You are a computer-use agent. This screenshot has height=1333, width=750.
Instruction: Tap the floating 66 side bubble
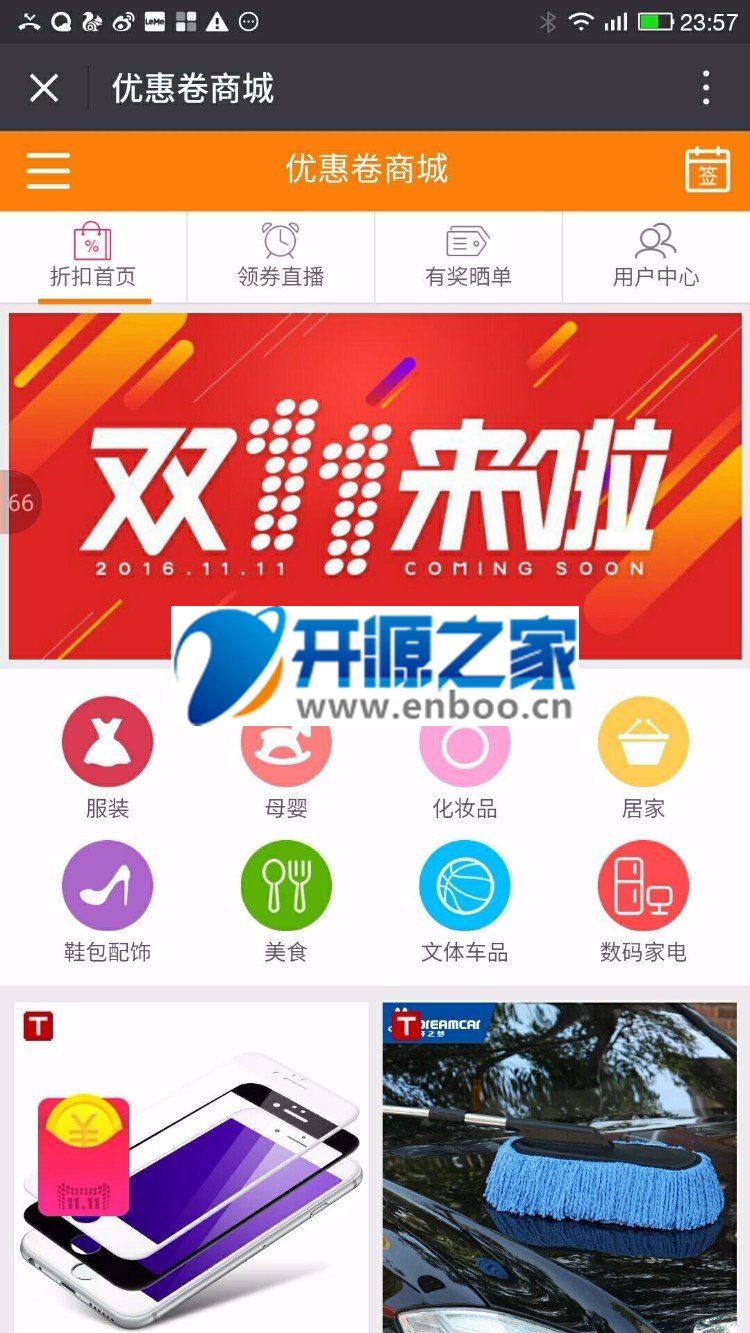[19, 502]
